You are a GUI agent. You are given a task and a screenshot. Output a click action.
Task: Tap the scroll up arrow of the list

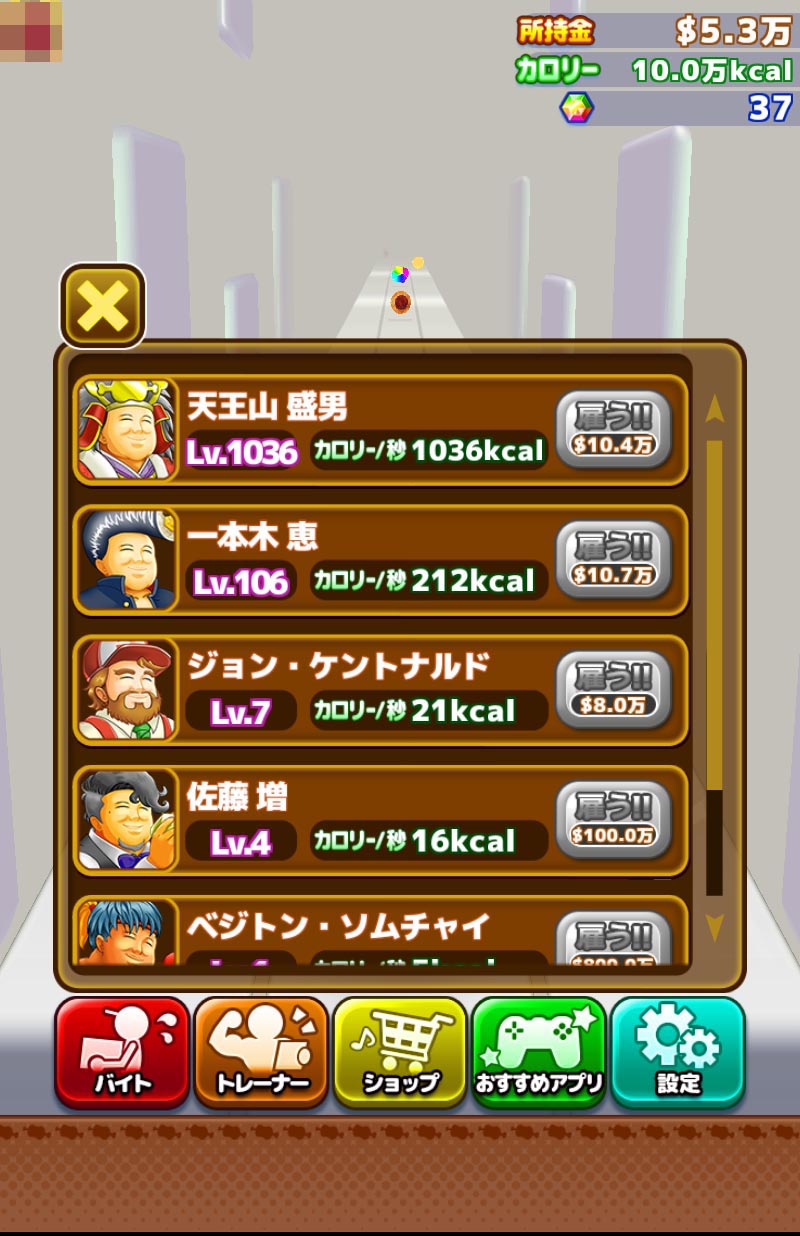click(x=714, y=408)
